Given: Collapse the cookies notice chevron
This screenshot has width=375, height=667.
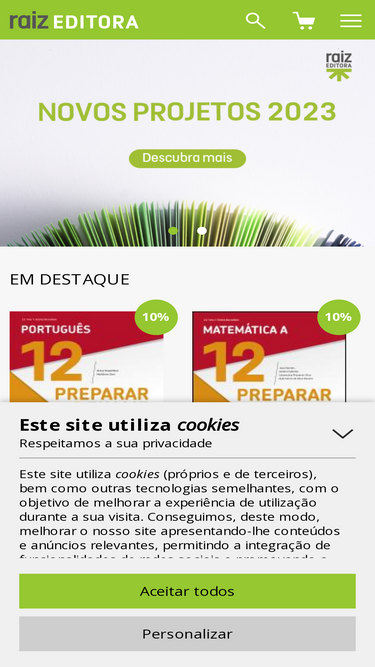Looking at the screenshot, I should click(343, 433).
